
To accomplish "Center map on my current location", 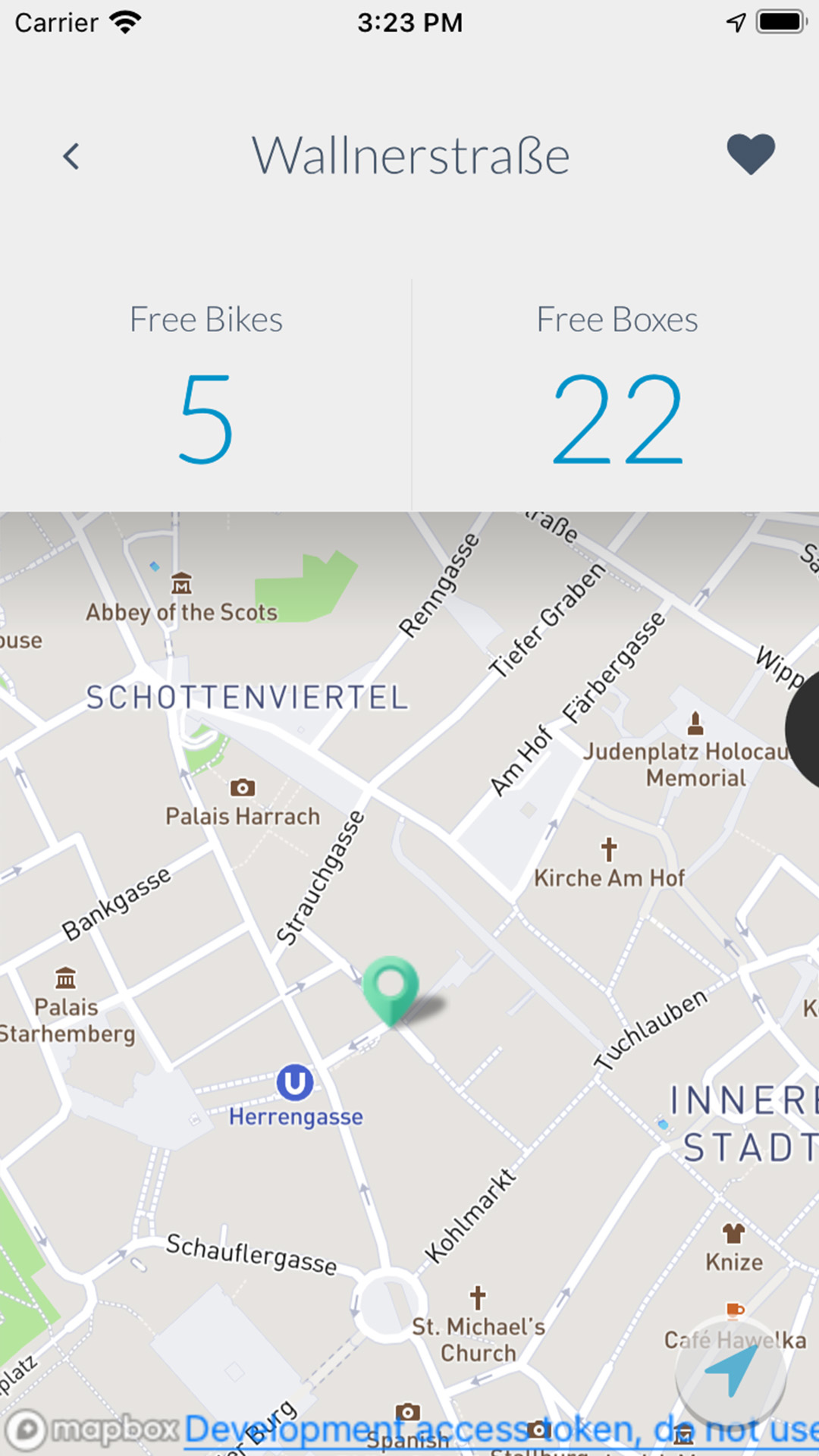I will point(731,1372).
